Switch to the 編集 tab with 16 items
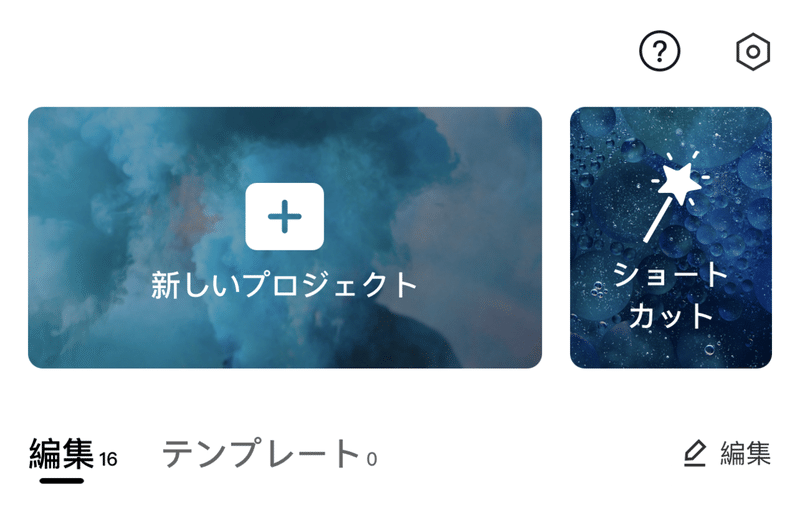The image size is (800, 524). [x=63, y=455]
